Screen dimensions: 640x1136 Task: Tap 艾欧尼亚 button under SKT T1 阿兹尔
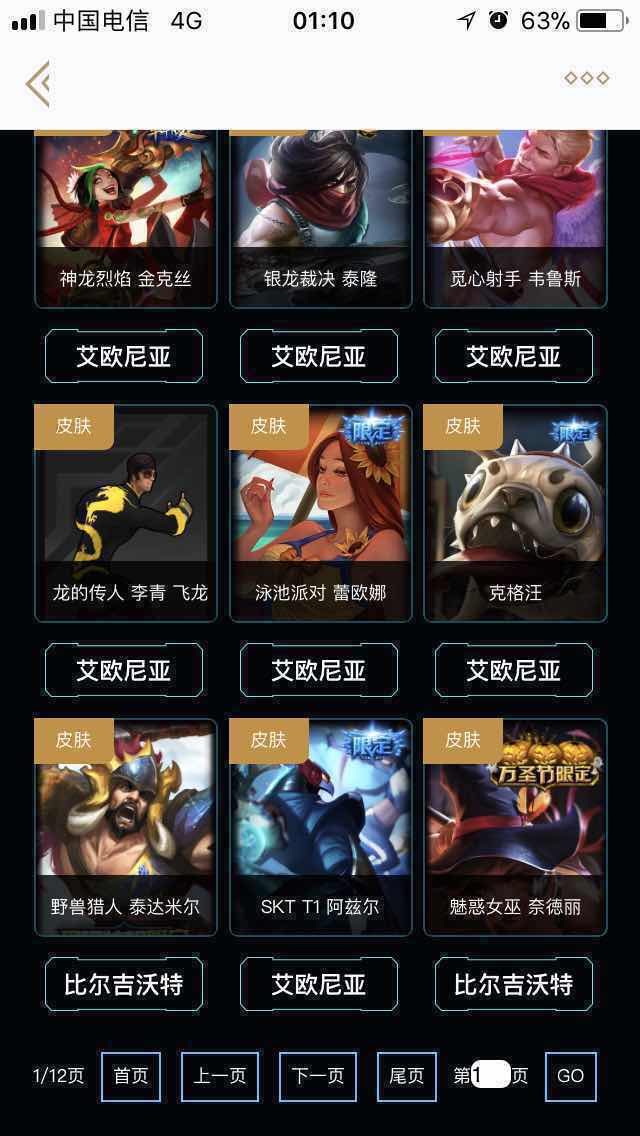coord(319,984)
